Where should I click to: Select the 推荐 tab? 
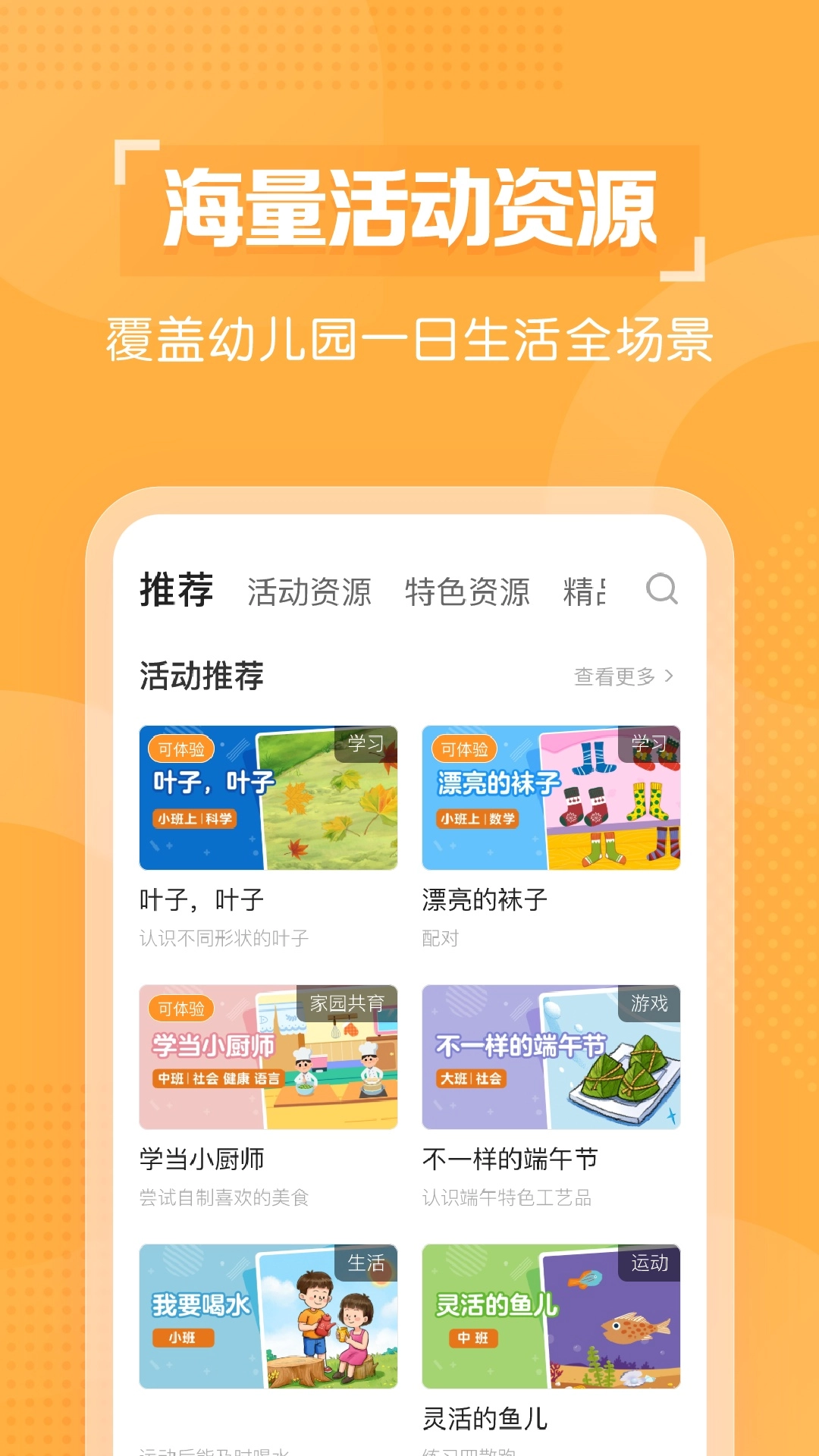click(x=176, y=591)
